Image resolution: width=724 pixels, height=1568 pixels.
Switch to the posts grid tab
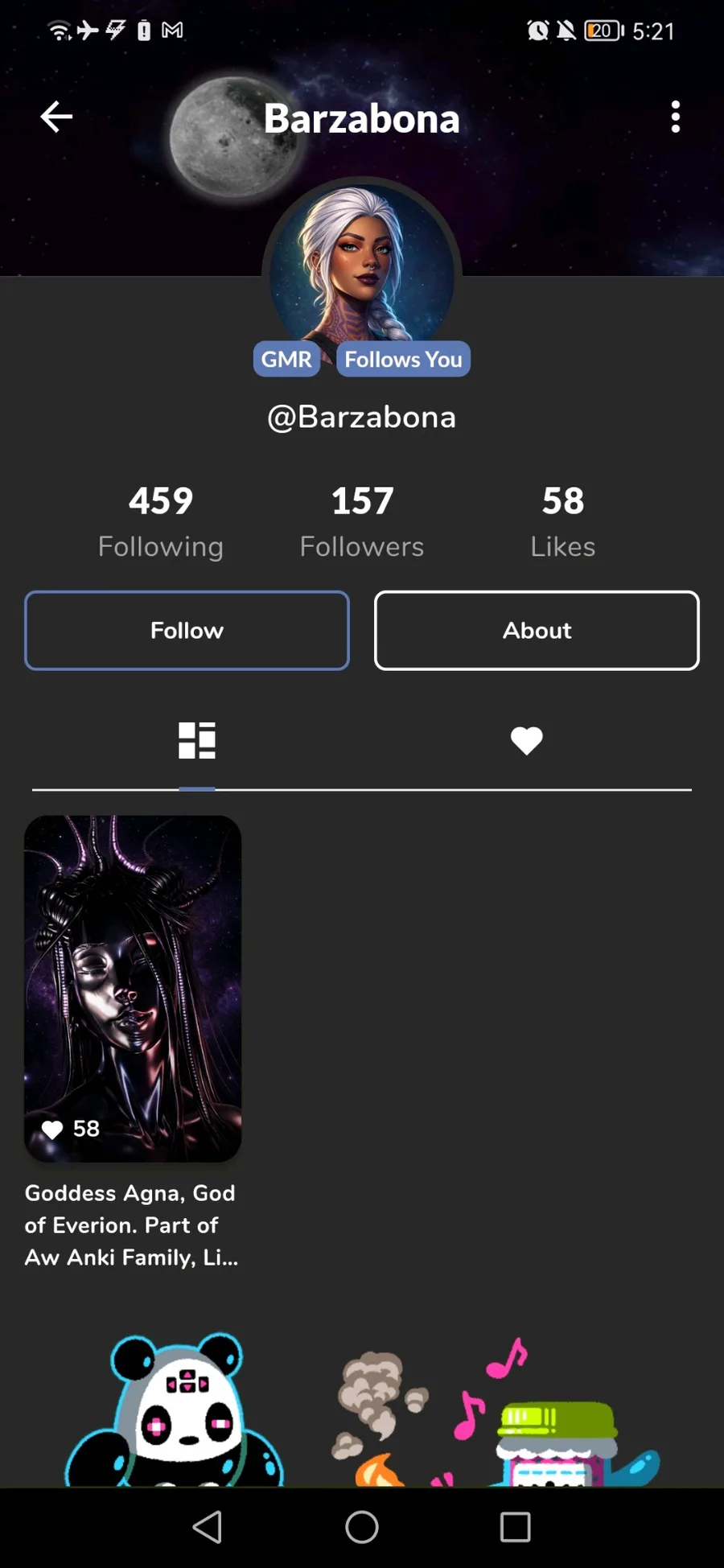(197, 740)
